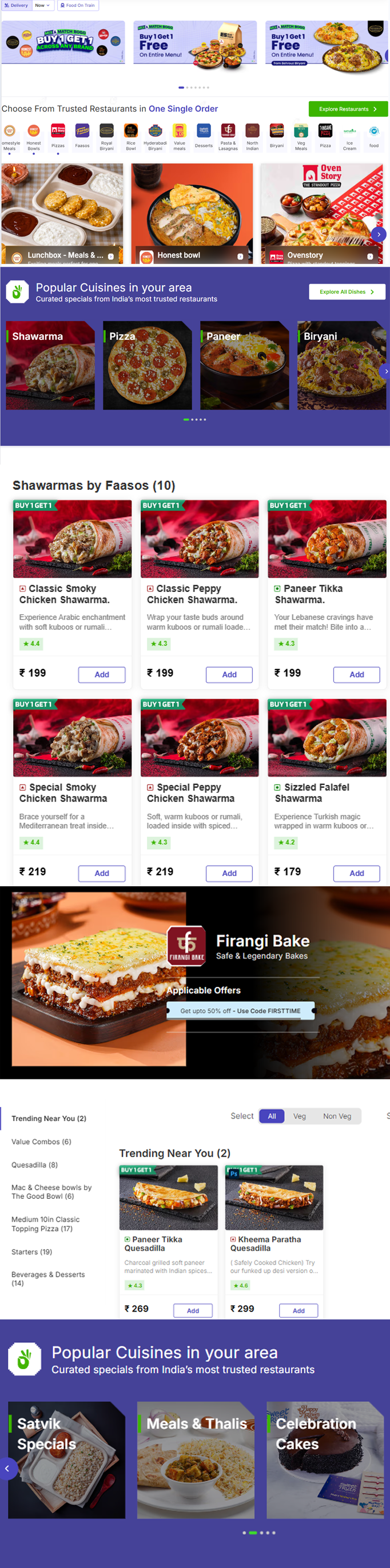
Task: Expand the Now time dropdown
Action: tap(42, 5)
